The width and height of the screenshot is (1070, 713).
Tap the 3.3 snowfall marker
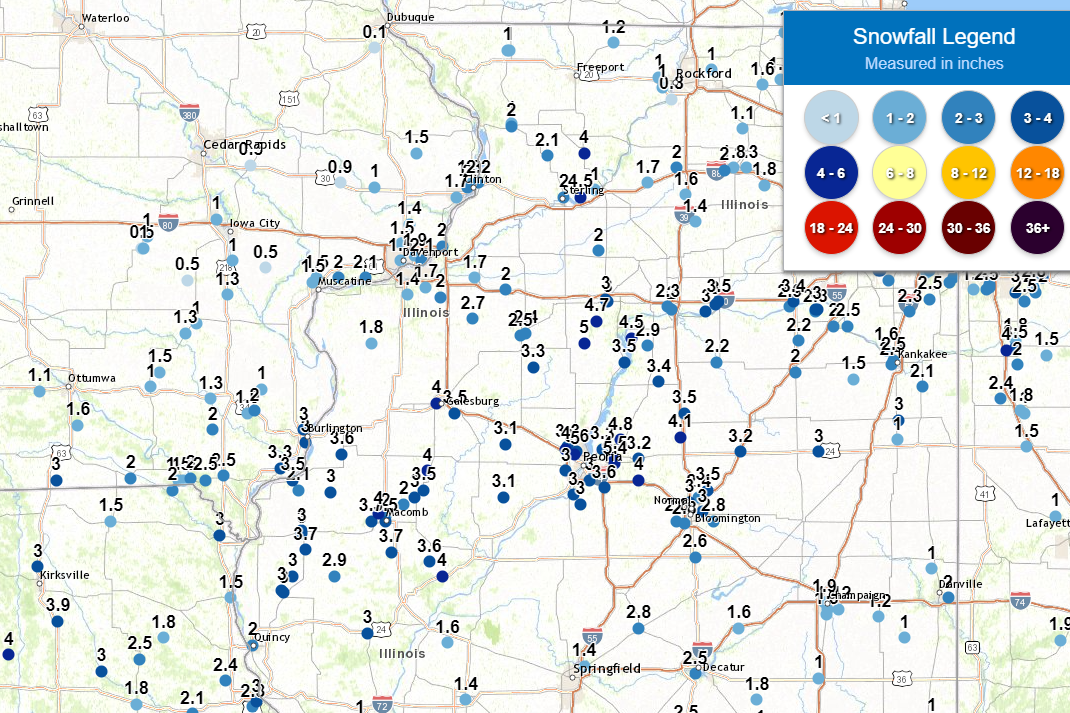click(x=532, y=367)
